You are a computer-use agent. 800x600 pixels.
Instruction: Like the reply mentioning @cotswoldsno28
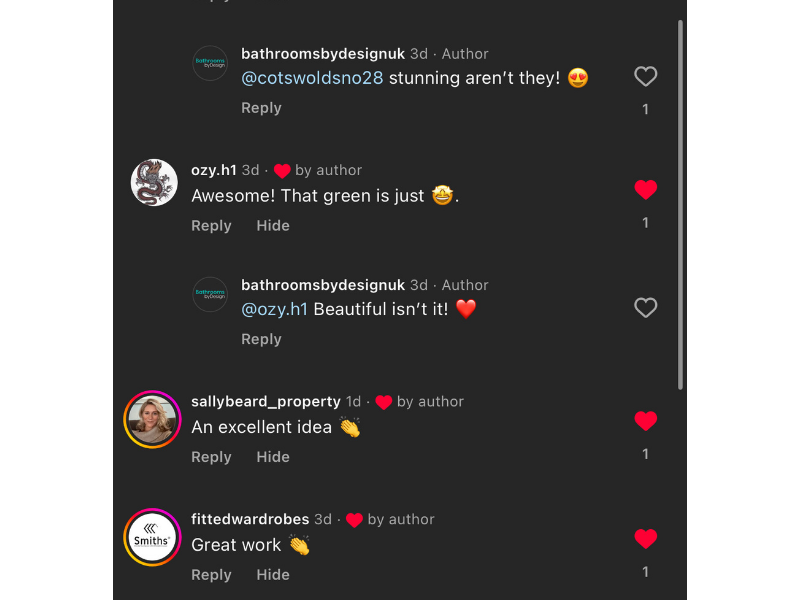(x=646, y=76)
